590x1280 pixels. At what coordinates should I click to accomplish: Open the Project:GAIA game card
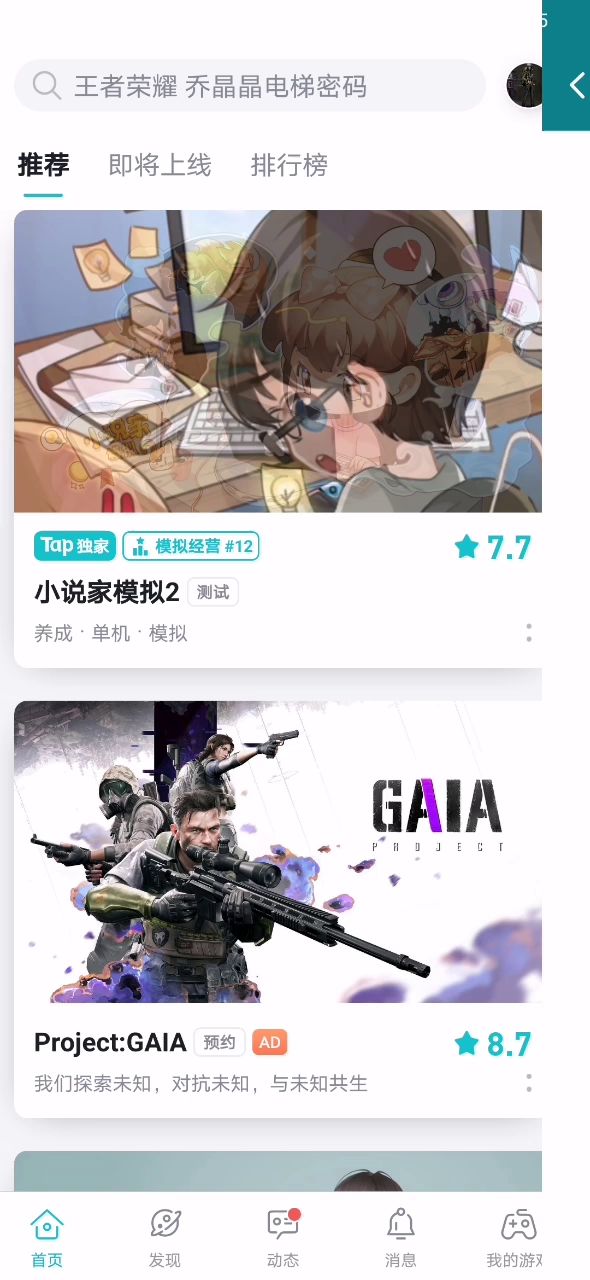click(278, 909)
